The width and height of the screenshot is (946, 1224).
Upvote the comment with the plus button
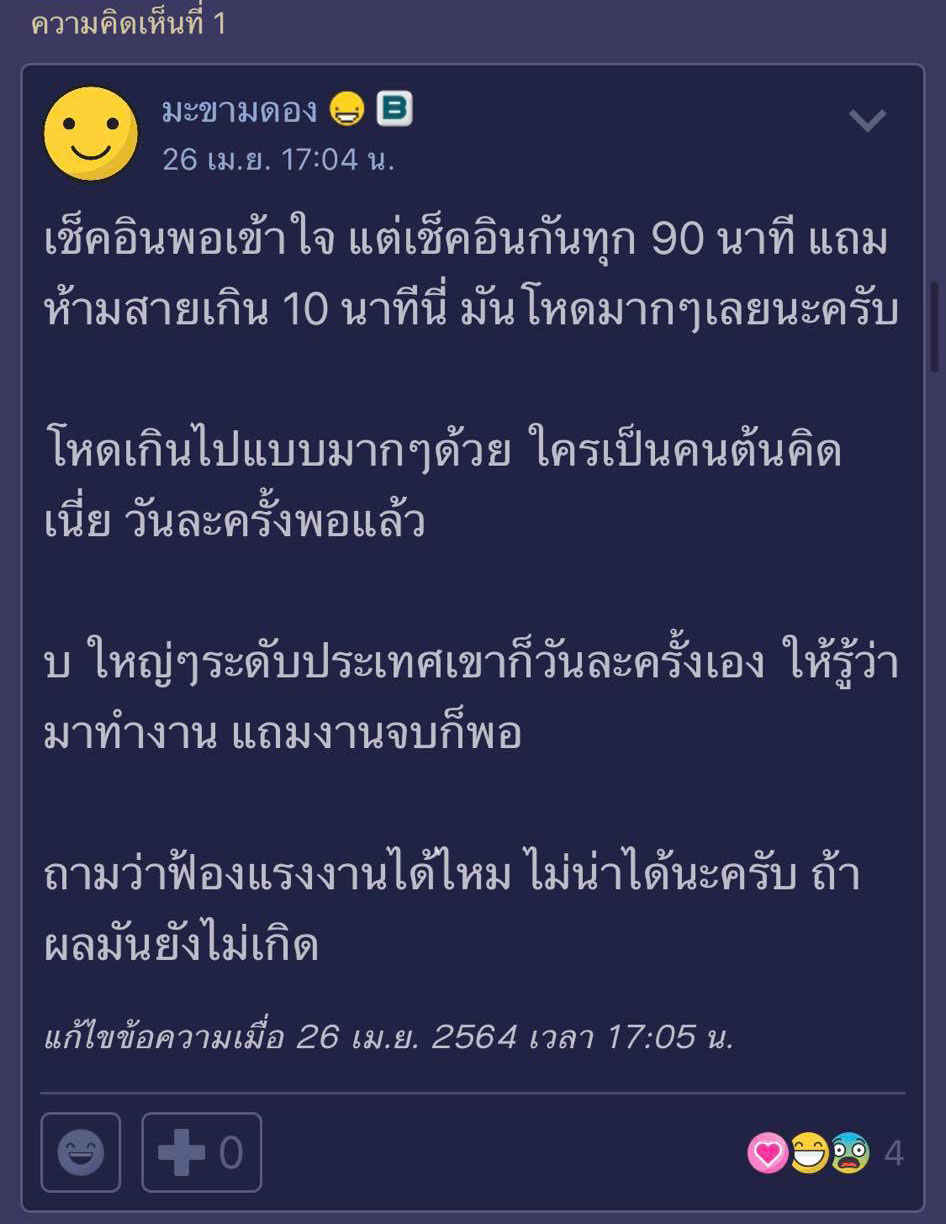pos(201,1153)
